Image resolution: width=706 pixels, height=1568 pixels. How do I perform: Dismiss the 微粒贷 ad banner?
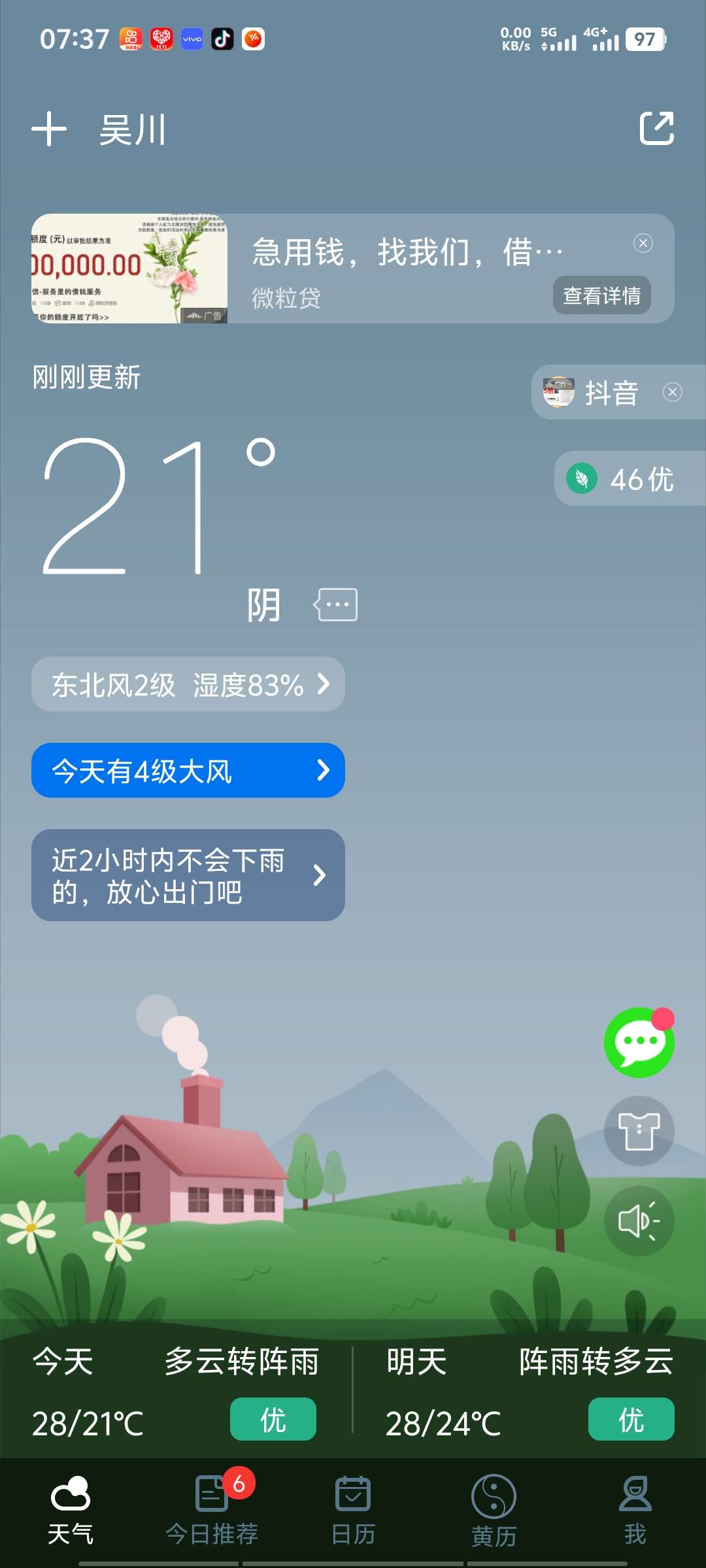tap(643, 244)
